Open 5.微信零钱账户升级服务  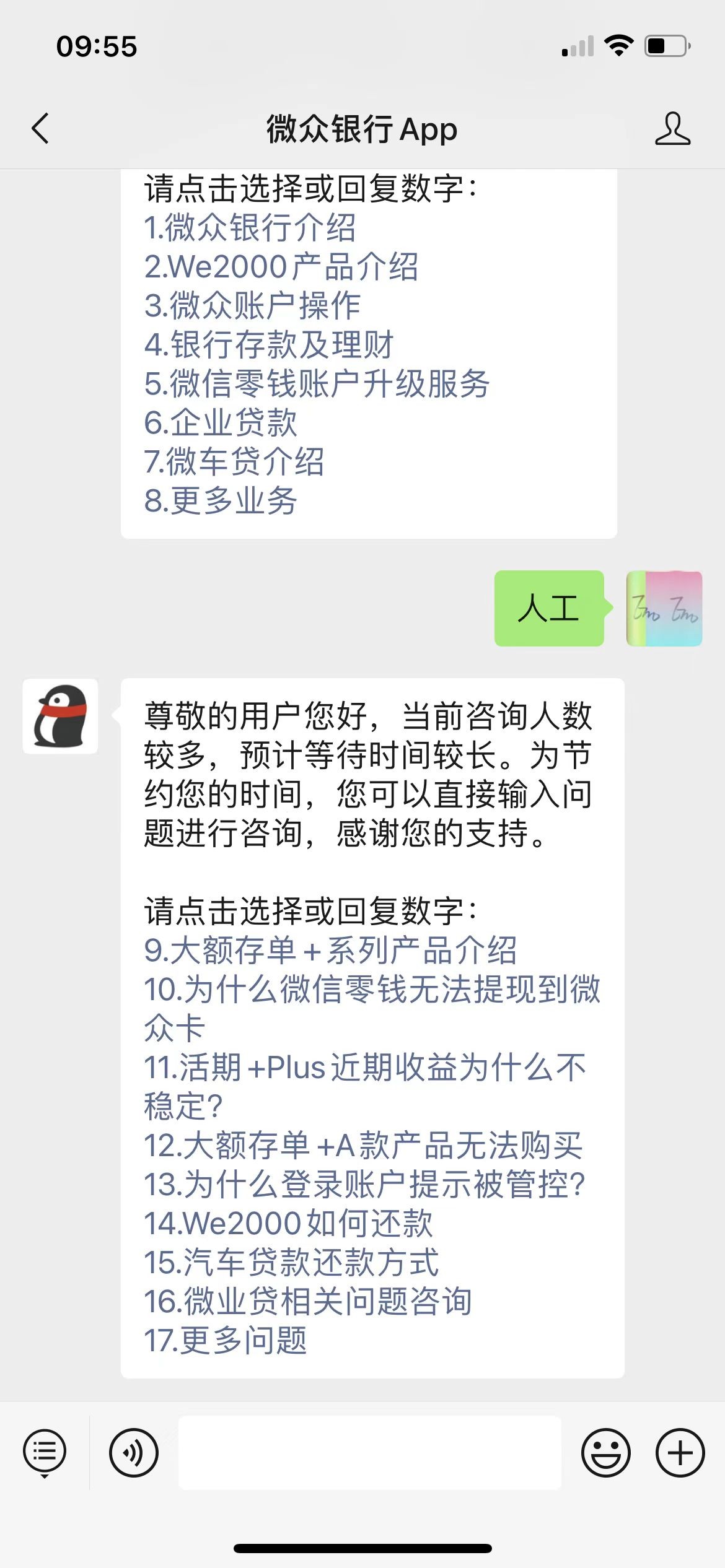click(317, 384)
